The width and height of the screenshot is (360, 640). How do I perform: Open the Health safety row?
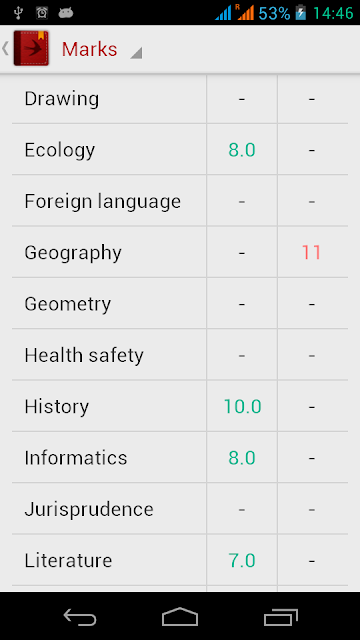180,355
